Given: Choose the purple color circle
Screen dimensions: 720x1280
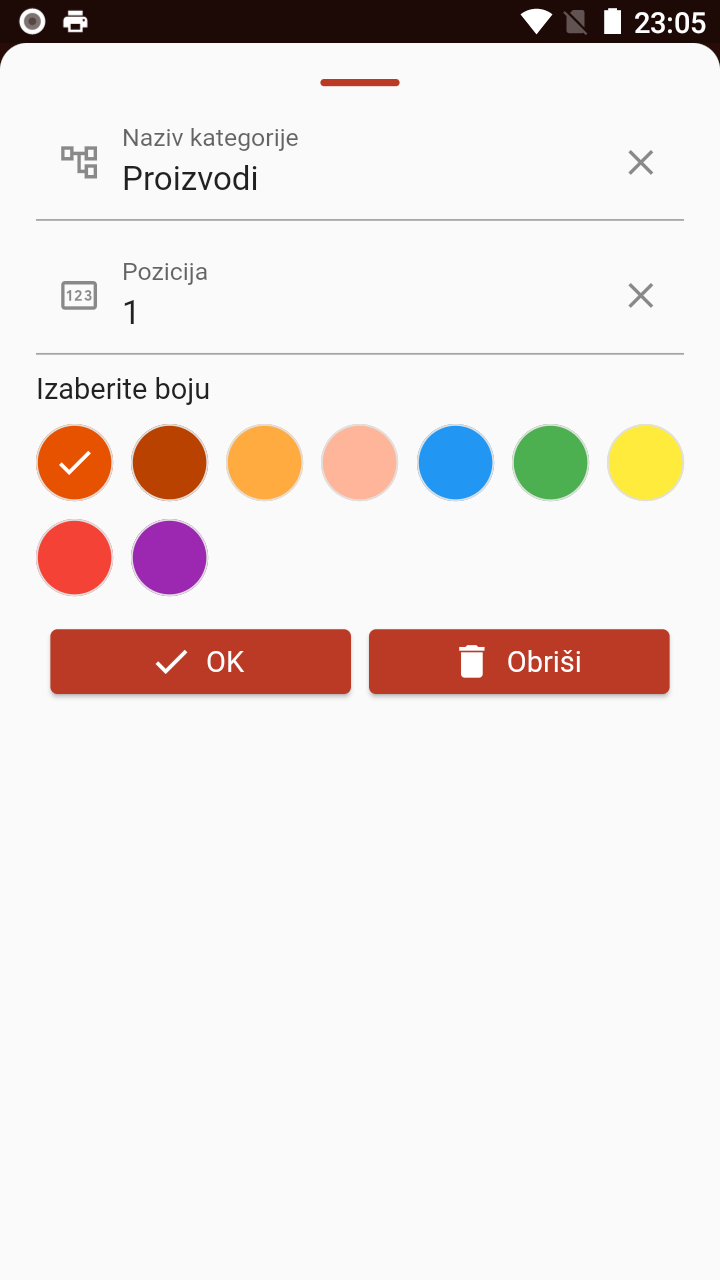Looking at the screenshot, I should point(169,557).
